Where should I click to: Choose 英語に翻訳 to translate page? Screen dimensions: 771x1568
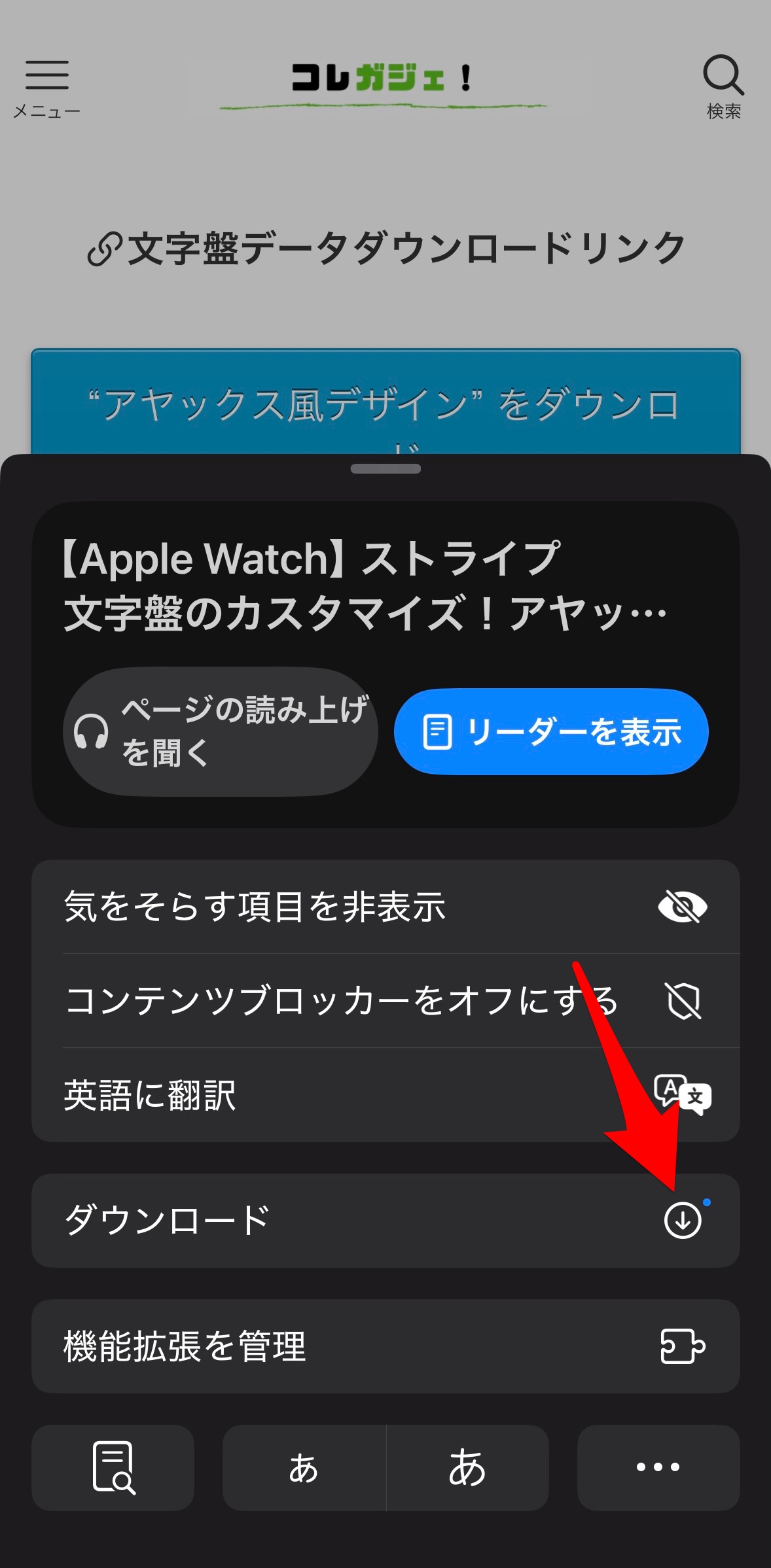385,1095
